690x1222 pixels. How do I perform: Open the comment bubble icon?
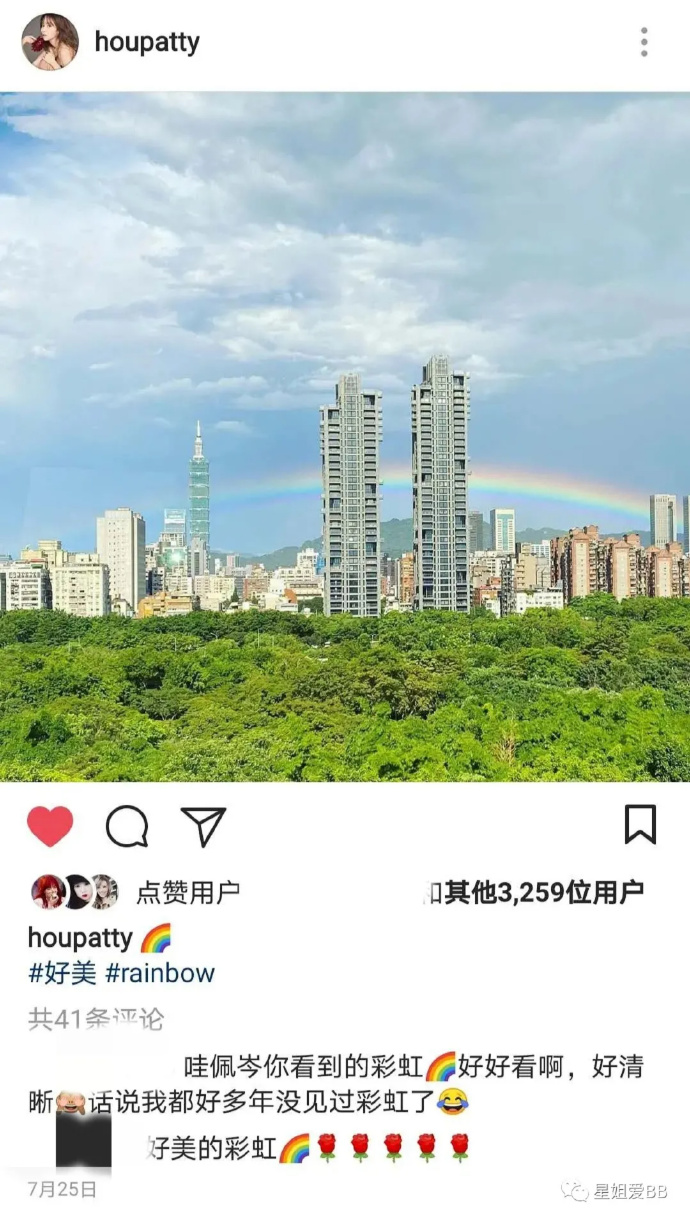(127, 827)
